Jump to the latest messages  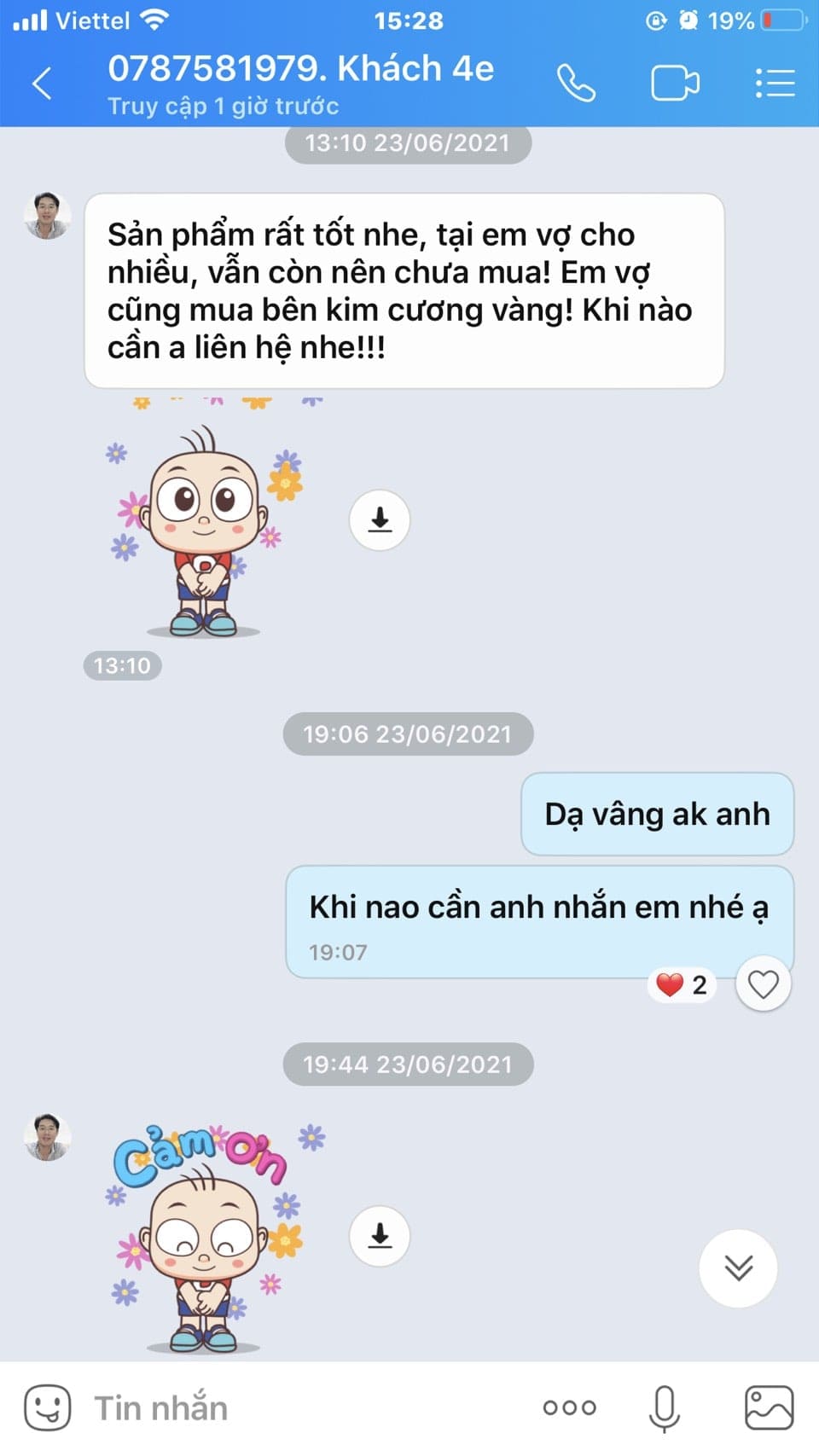(738, 1268)
